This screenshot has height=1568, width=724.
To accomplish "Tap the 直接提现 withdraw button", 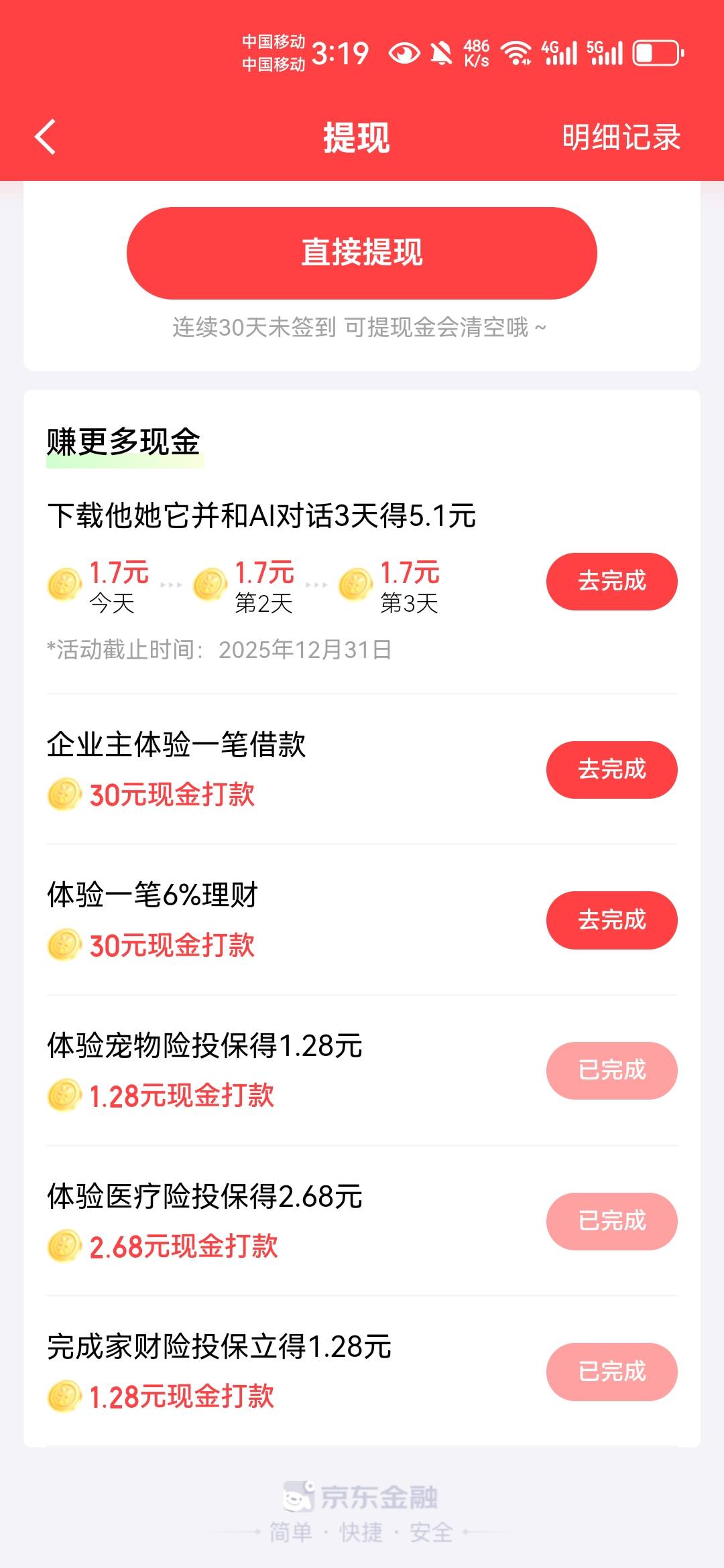I will (x=361, y=253).
